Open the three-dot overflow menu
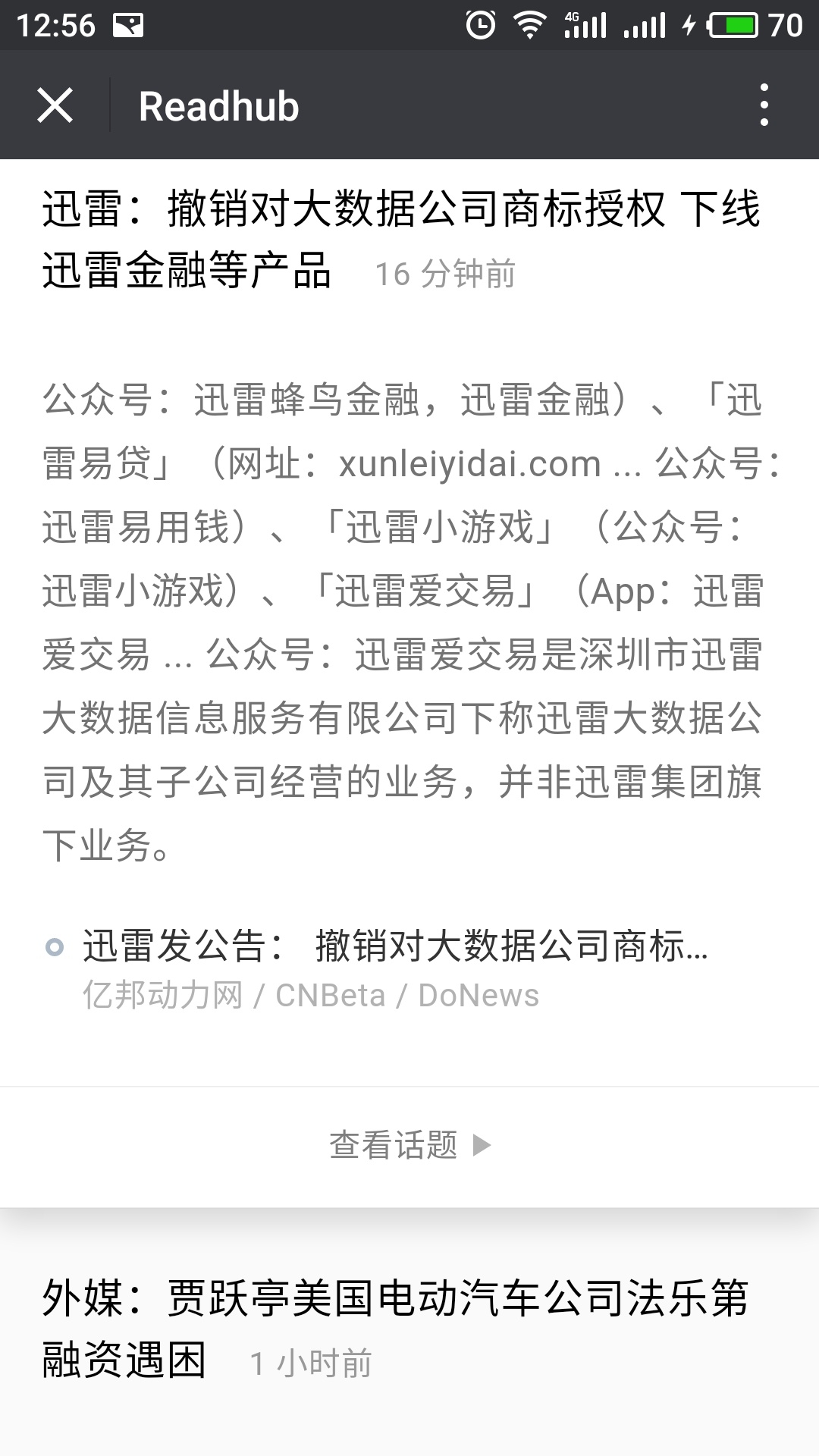 (764, 105)
